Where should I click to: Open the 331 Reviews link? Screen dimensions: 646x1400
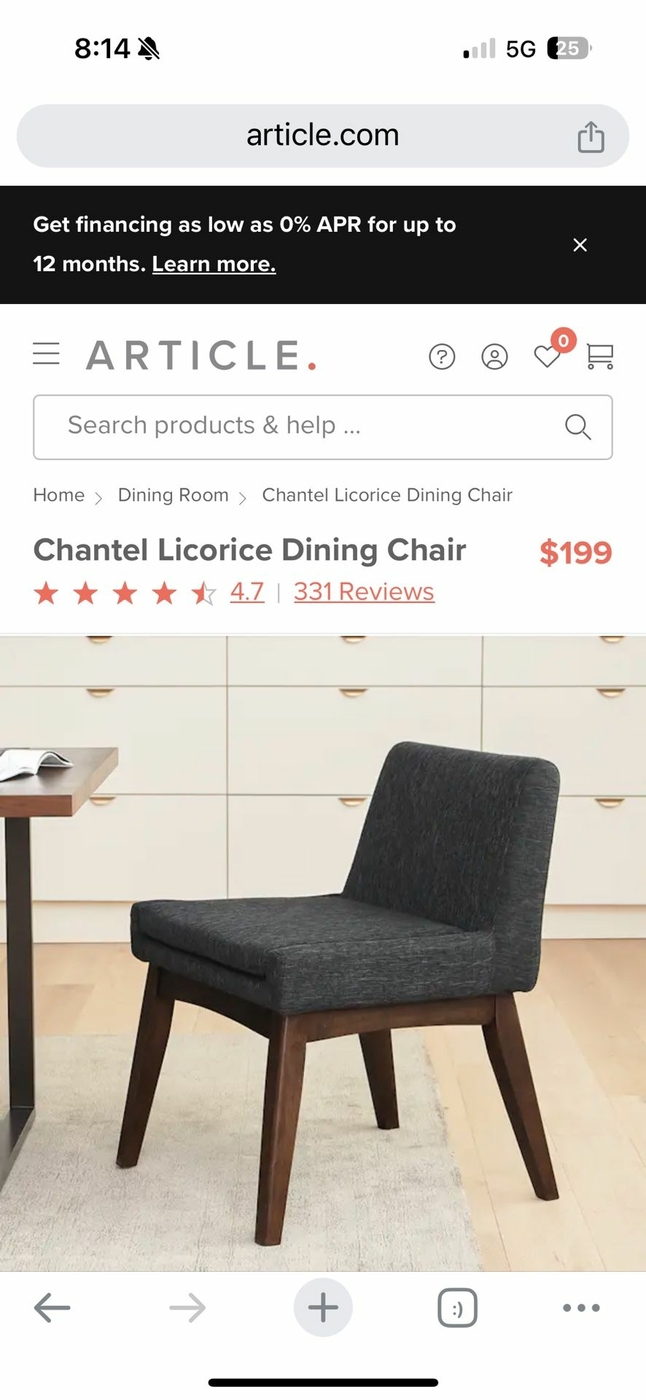click(364, 592)
